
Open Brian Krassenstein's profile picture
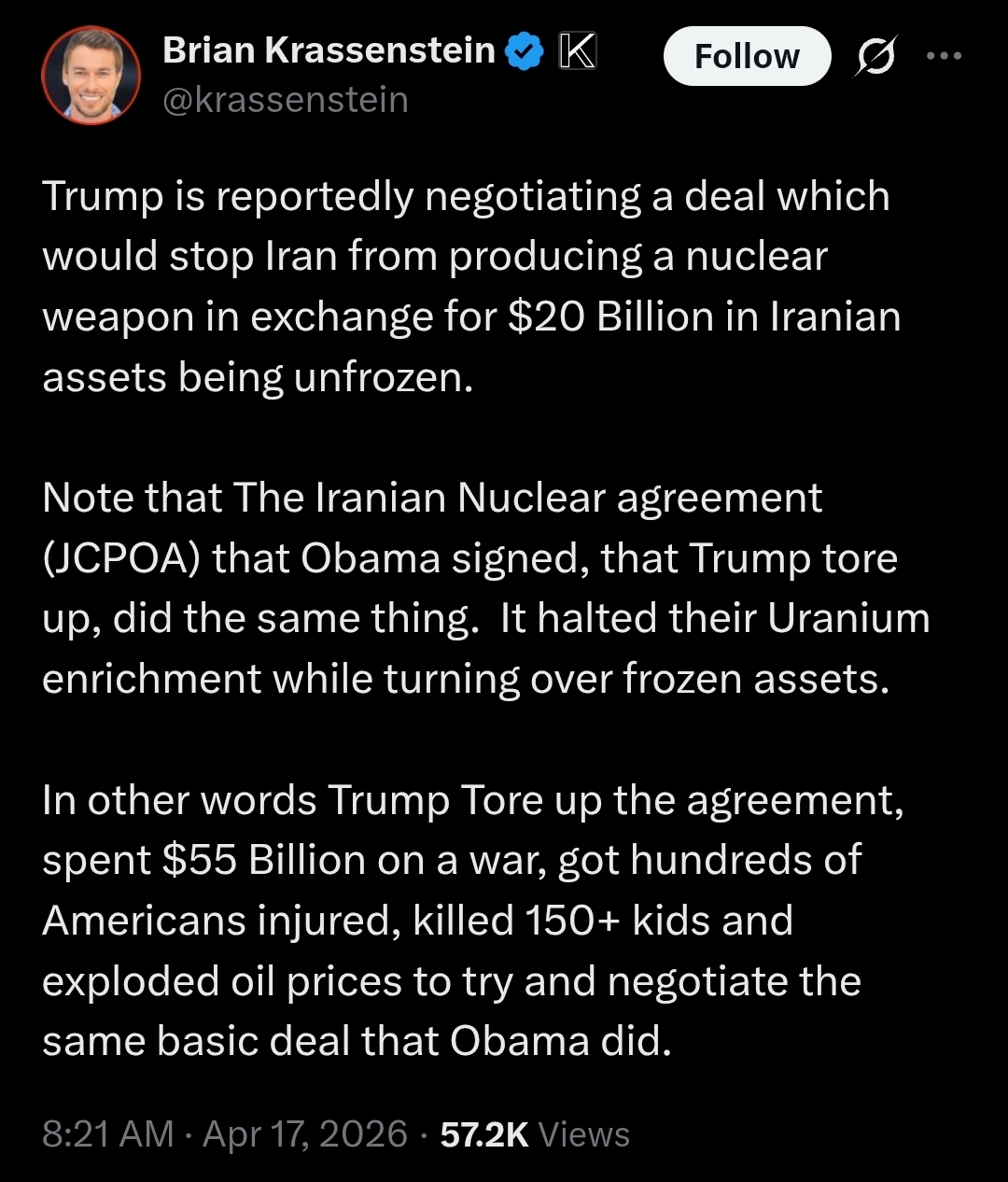tap(91, 75)
